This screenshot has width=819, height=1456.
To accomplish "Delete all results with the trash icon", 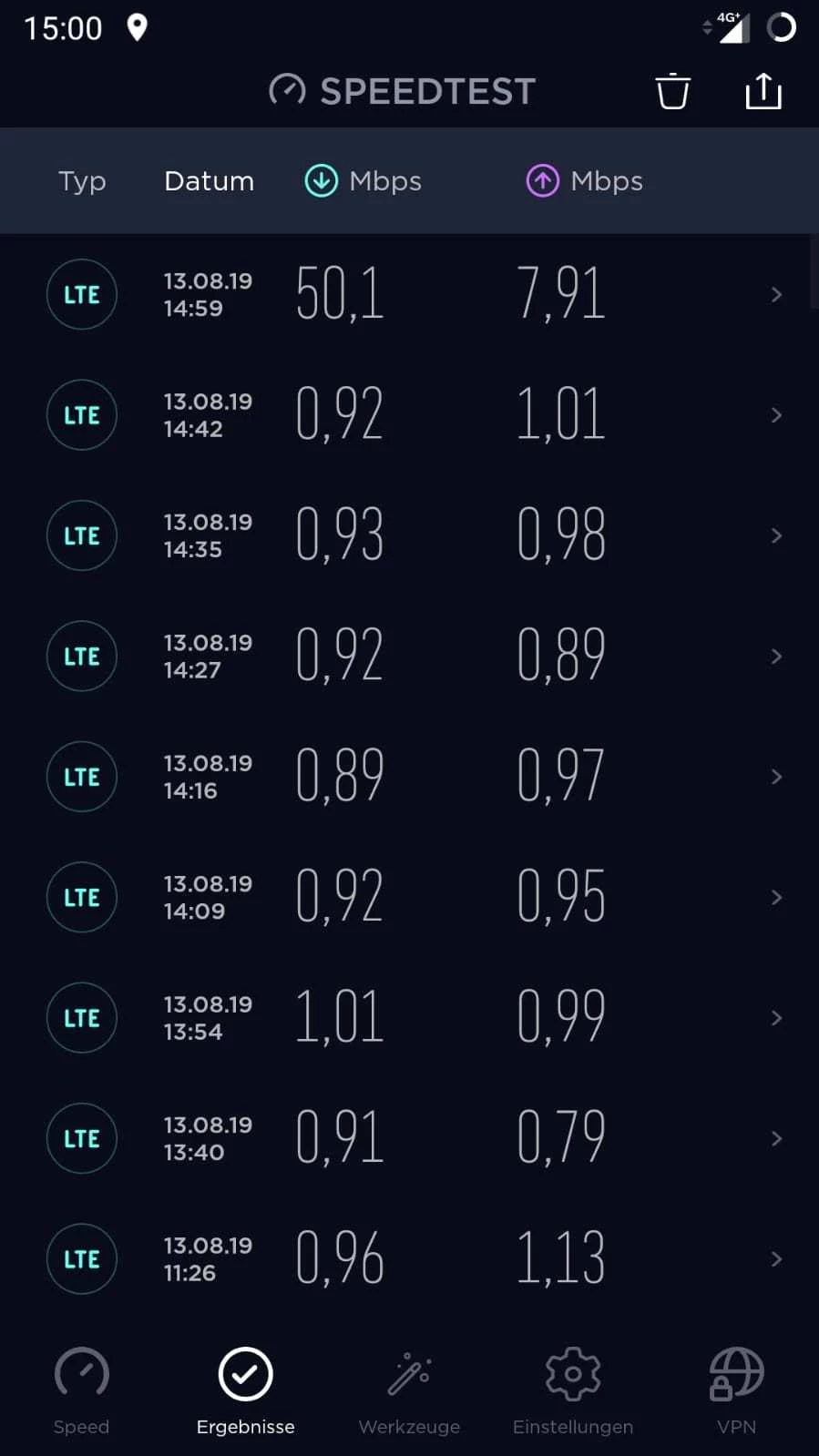I will coord(672,91).
